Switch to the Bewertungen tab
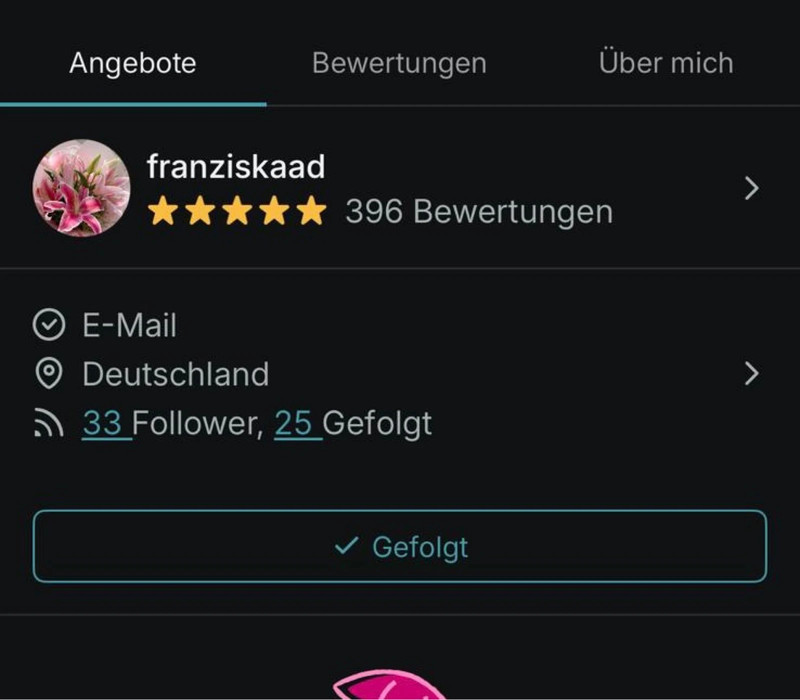This screenshot has height=700, width=800. tap(399, 63)
